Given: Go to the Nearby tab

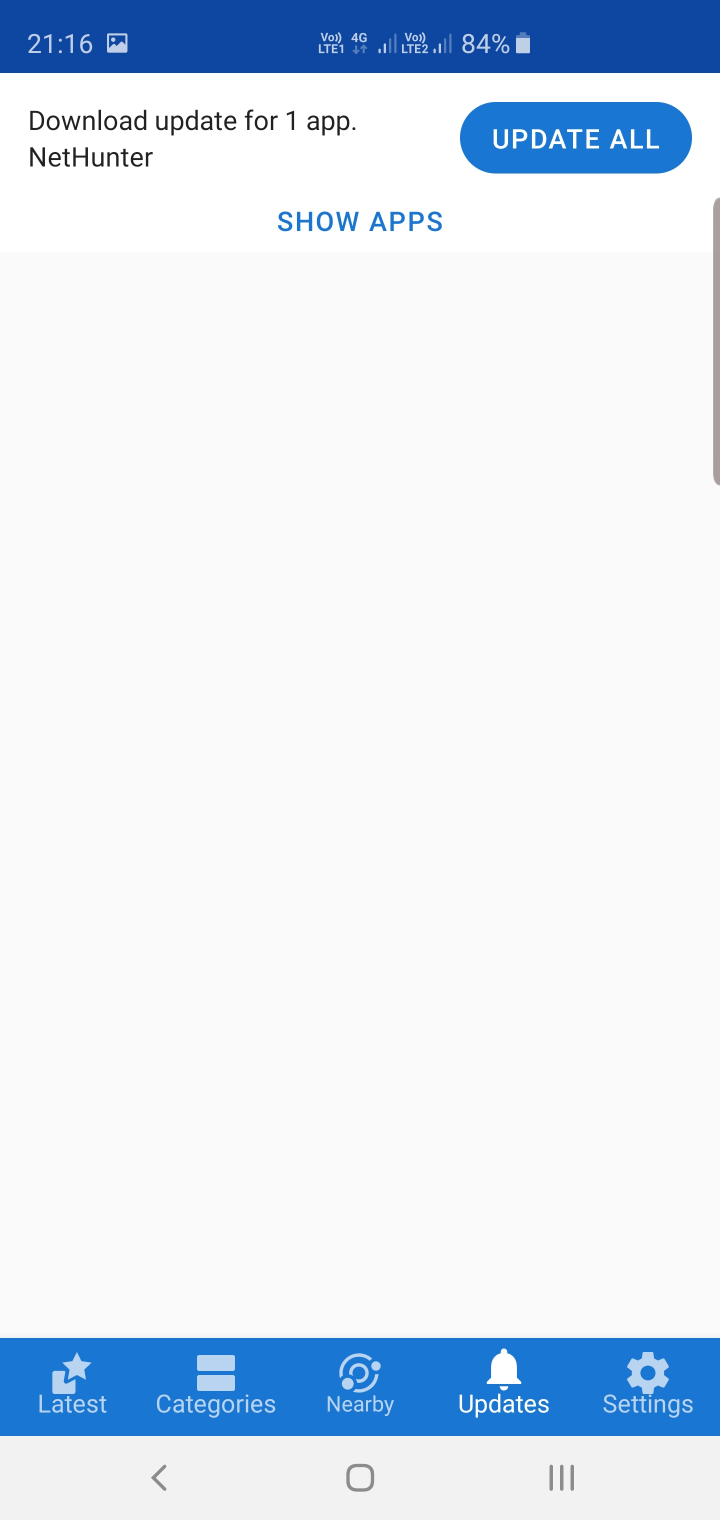Looking at the screenshot, I should click(360, 1385).
